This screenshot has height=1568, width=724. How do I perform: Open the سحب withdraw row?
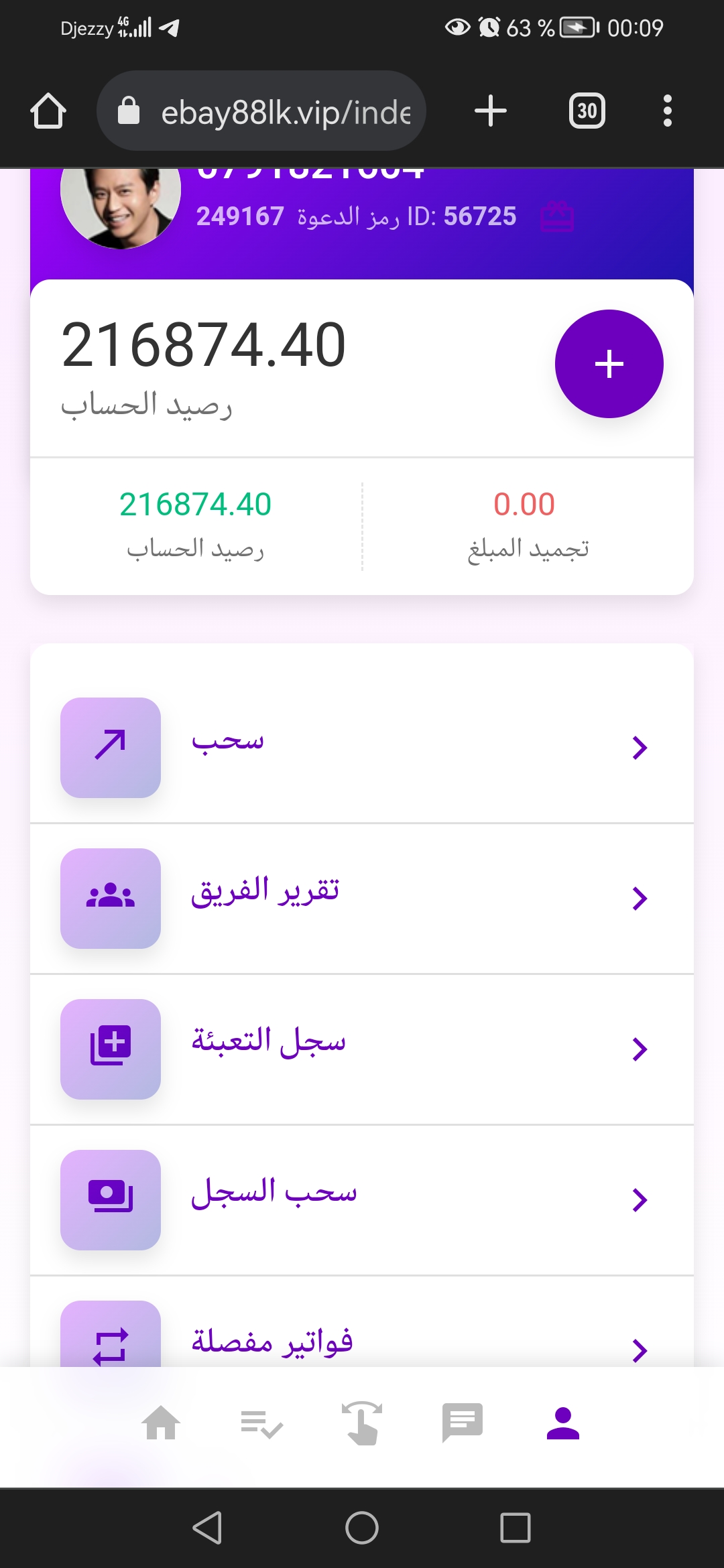tap(362, 747)
